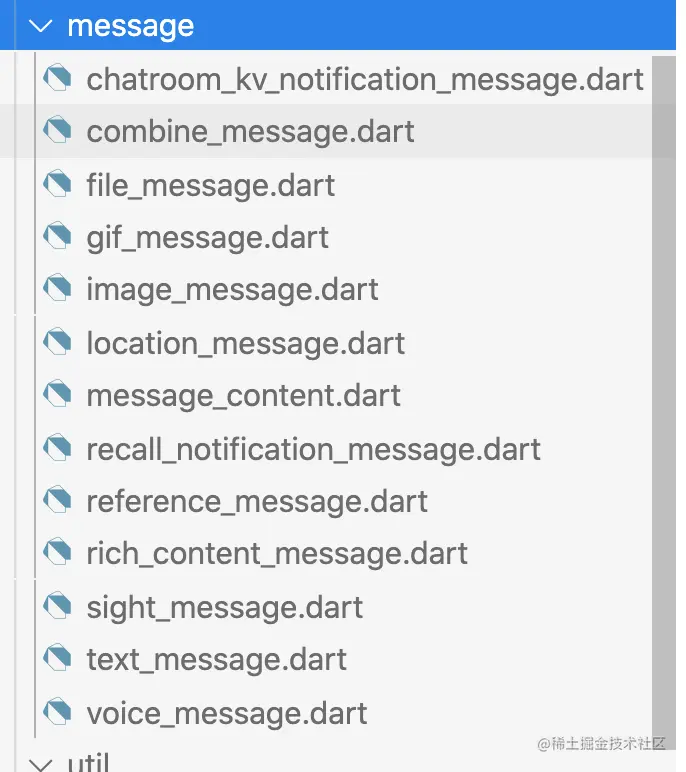Select text_message.dart

pyautogui.click(x=216, y=660)
